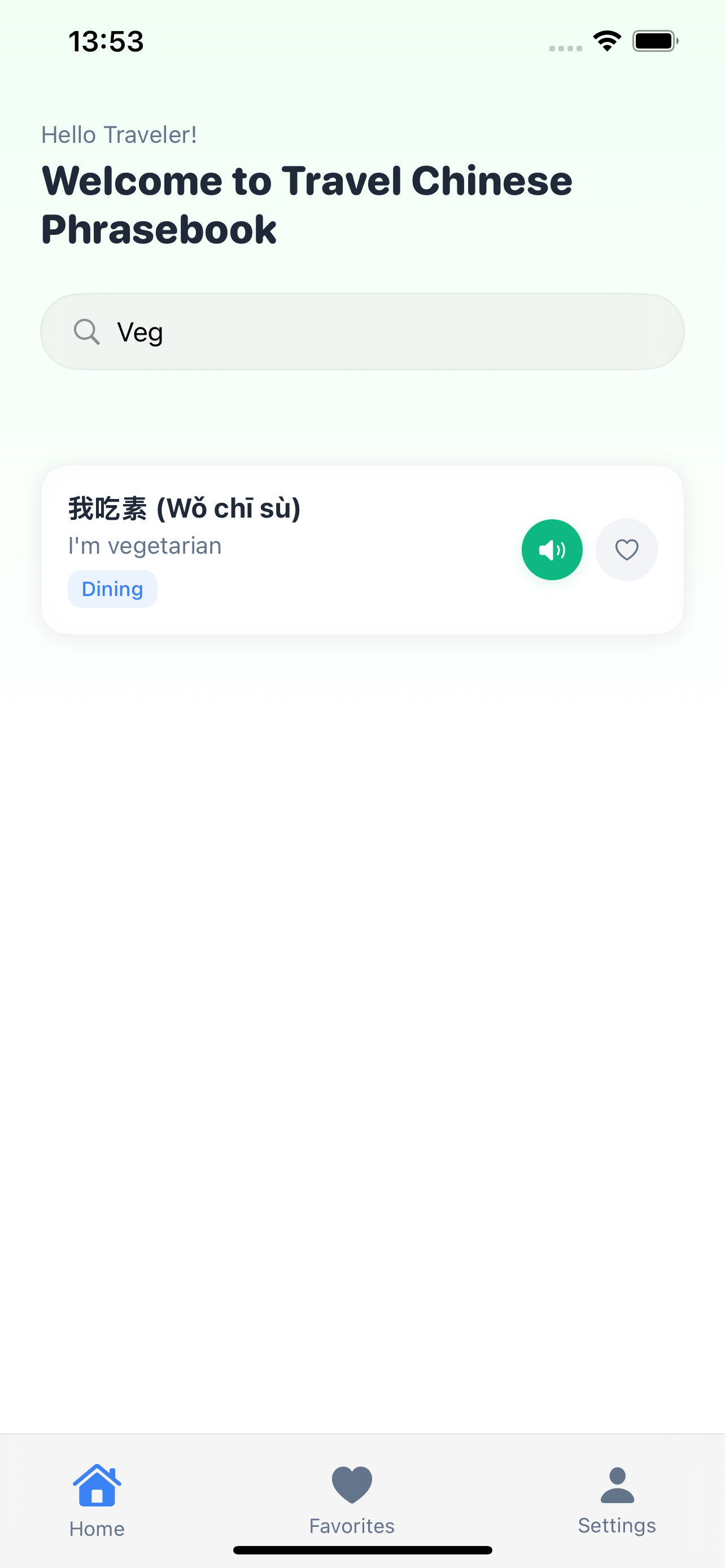This screenshot has width=725, height=1568.
Task: Tap the search magnifier icon
Action: (87, 331)
